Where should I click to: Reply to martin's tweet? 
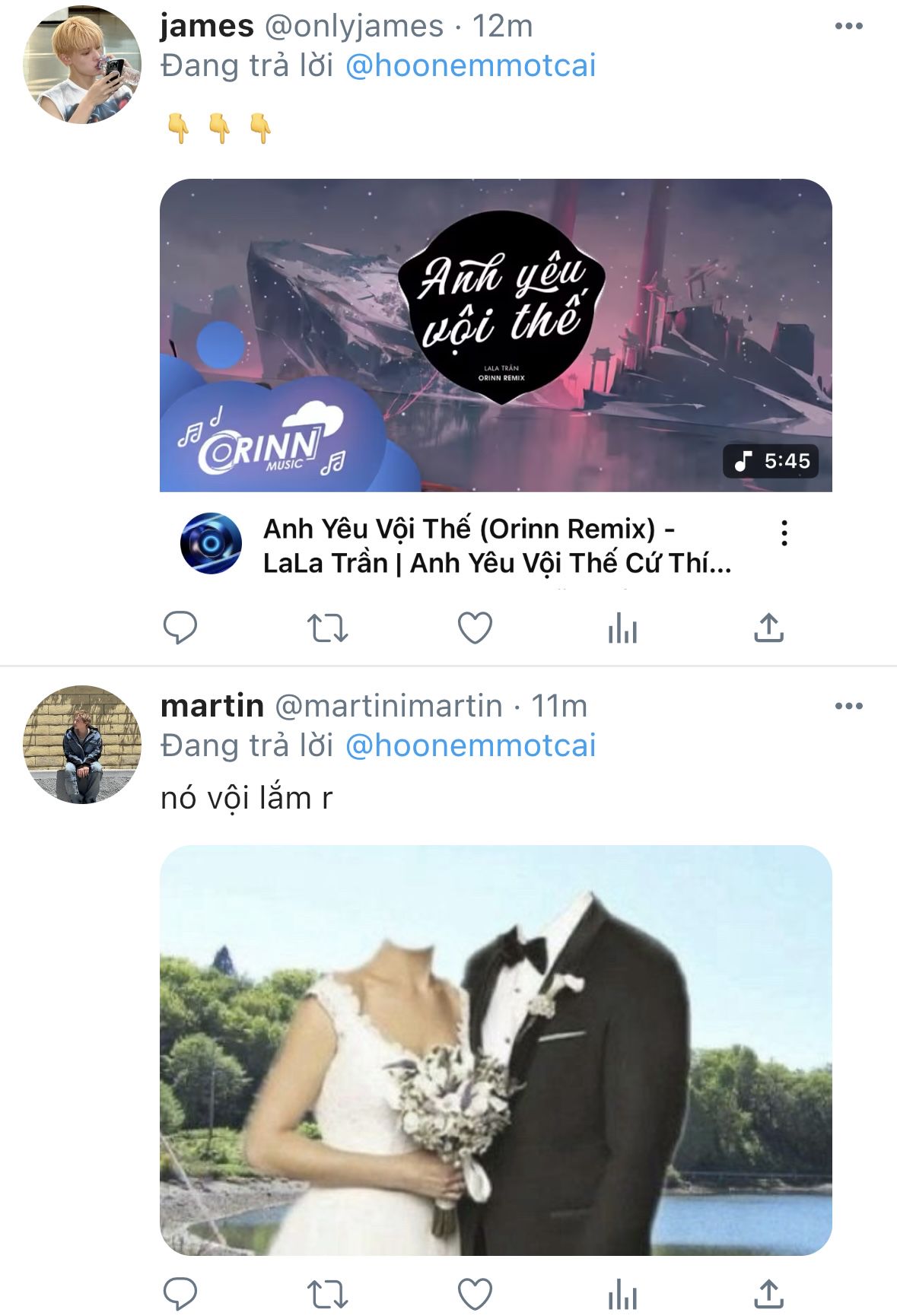(180, 1293)
